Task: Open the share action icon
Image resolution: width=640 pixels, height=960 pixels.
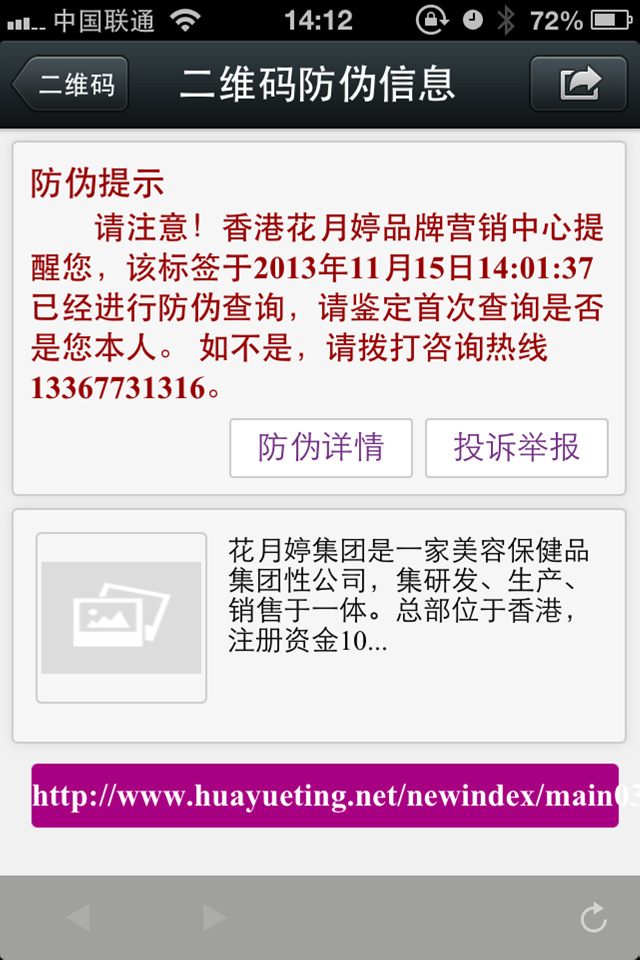Action: [x=578, y=84]
